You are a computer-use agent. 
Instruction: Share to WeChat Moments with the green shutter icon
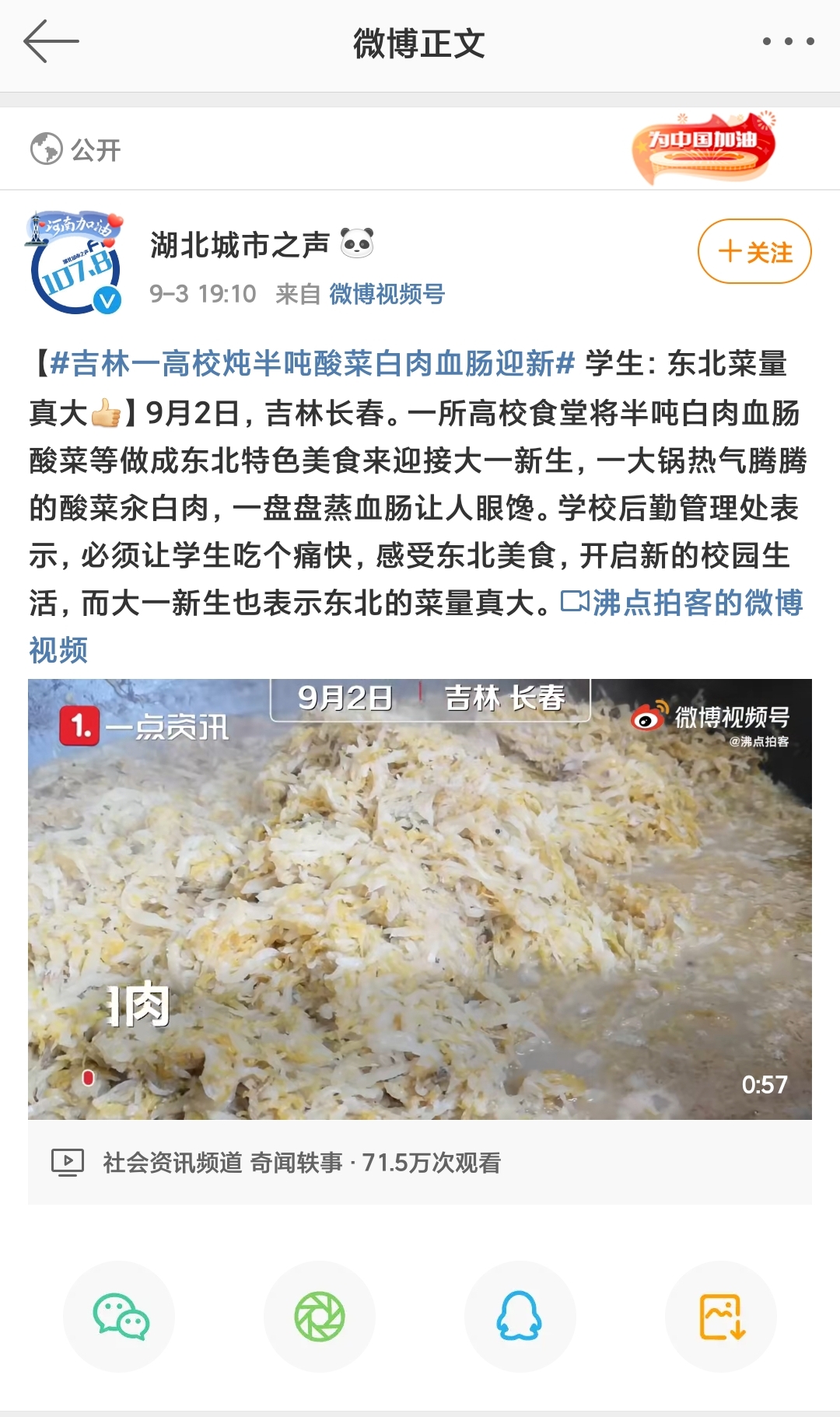coord(320,1317)
